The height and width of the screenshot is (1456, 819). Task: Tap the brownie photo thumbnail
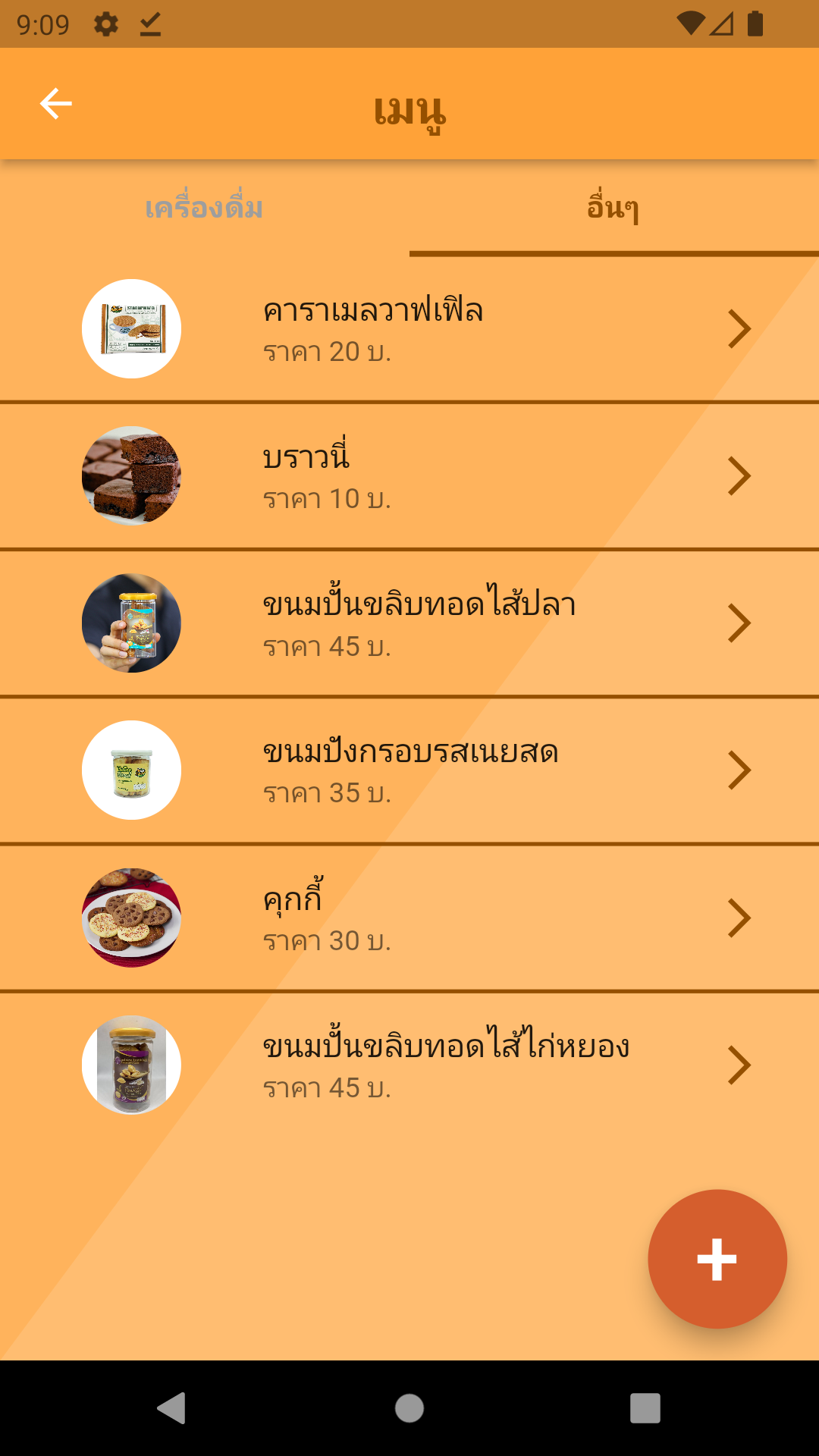click(x=130, y=475)
